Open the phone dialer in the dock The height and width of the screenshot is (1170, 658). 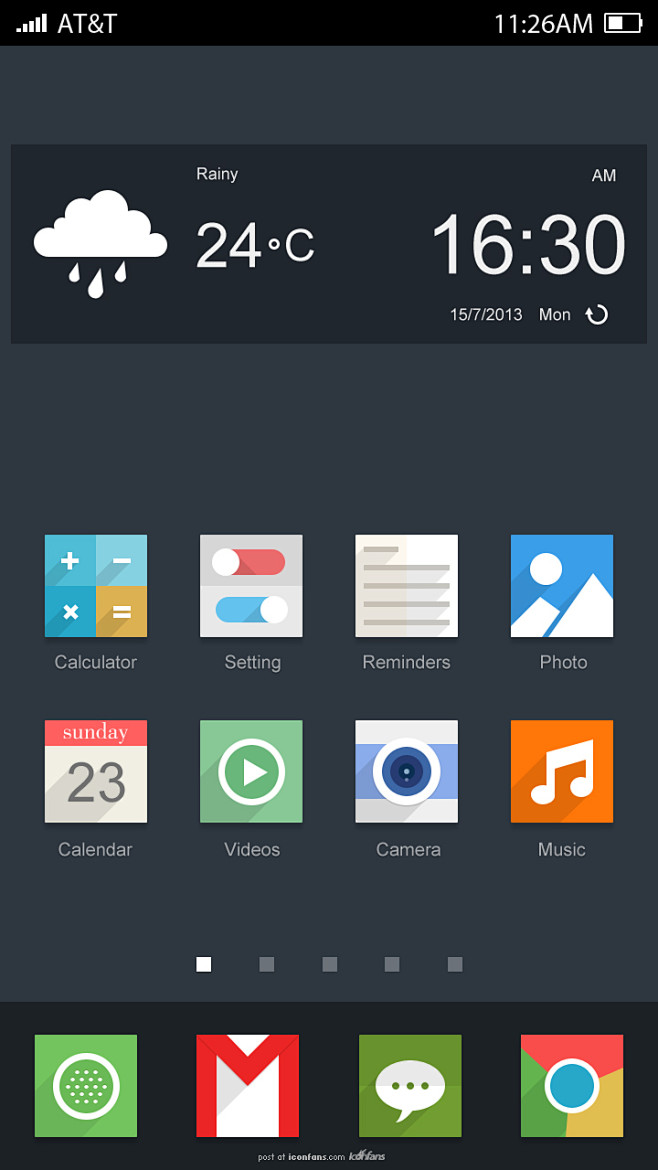(86, 1086)
